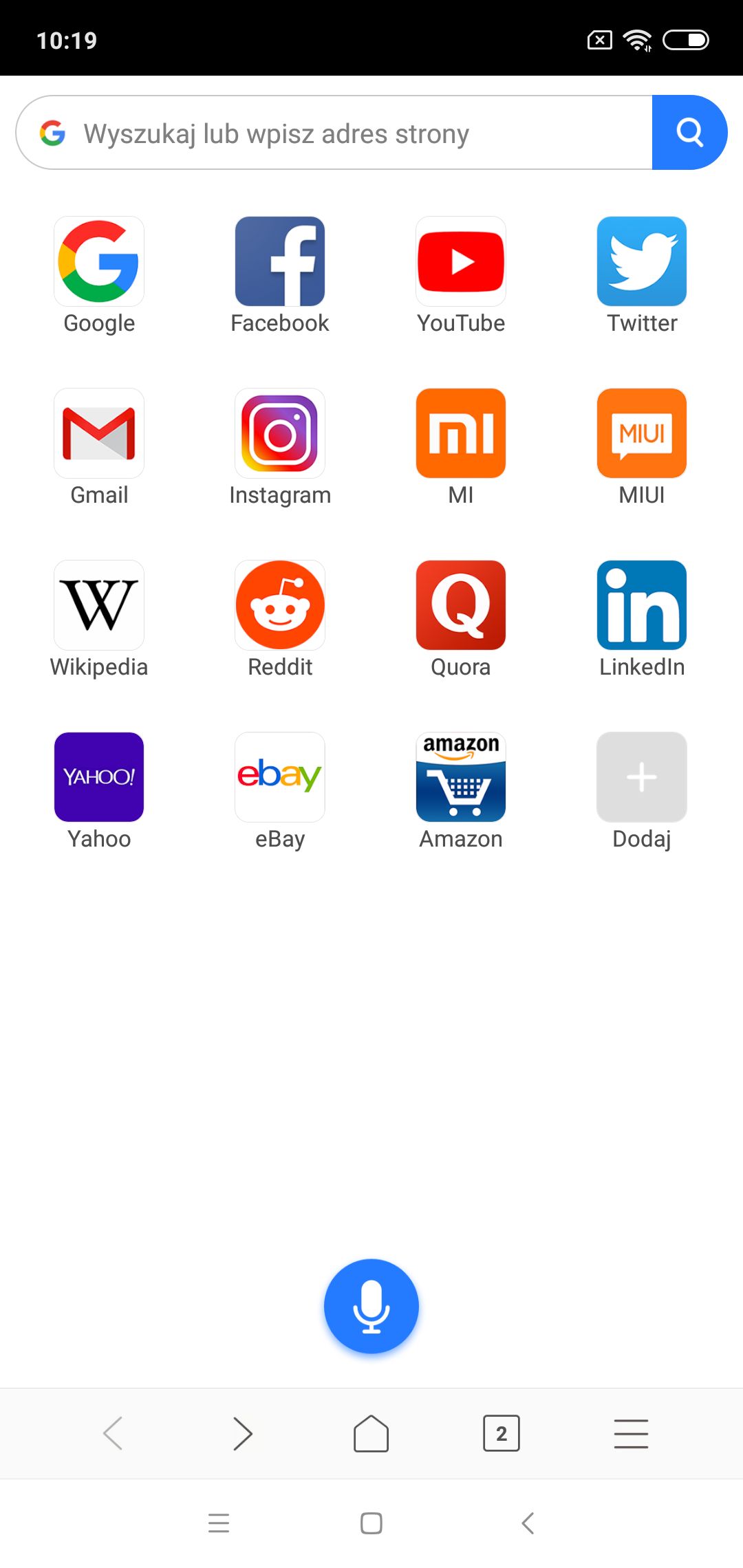
Task: Focus the address and search field
Action: point(334,132)
